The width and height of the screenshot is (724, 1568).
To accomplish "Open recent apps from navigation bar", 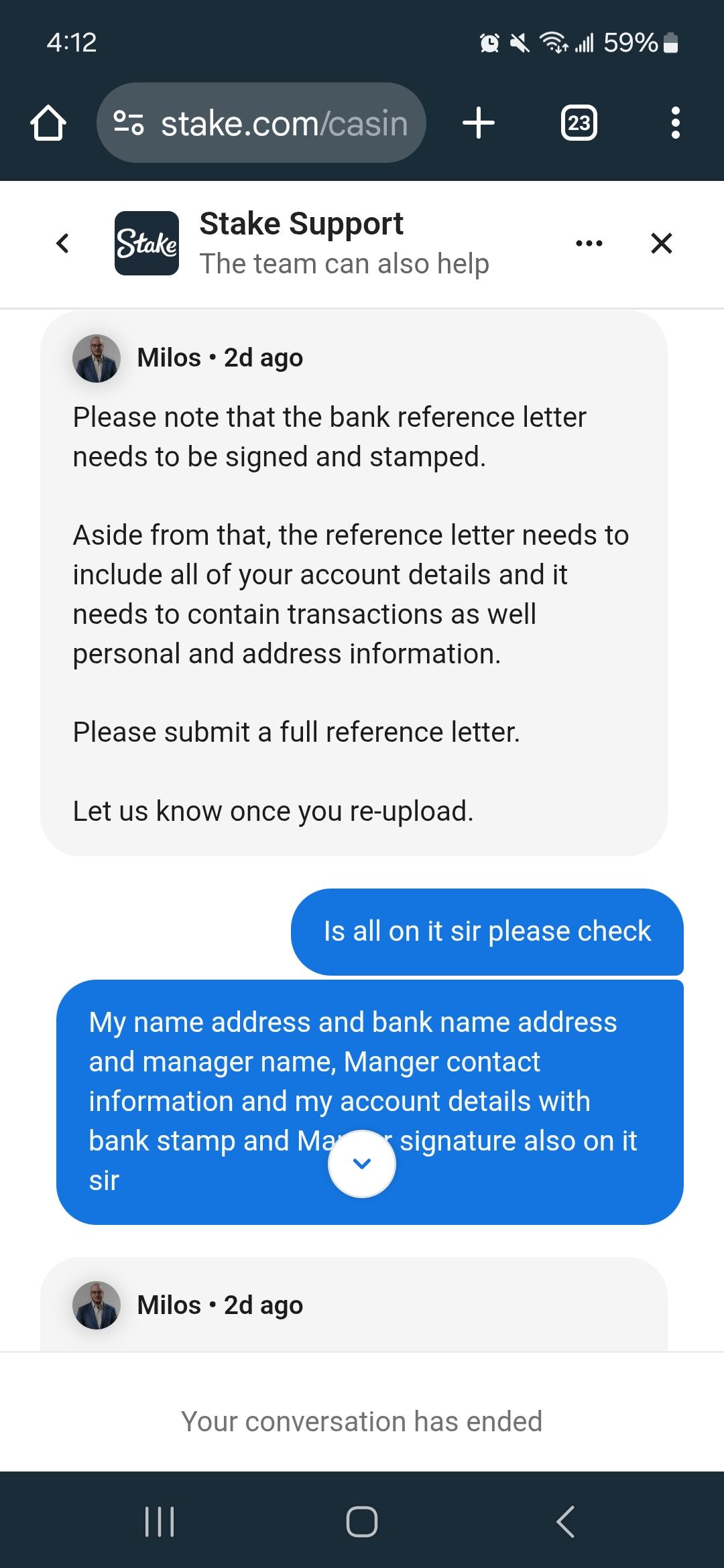I will click(160, 1521).
